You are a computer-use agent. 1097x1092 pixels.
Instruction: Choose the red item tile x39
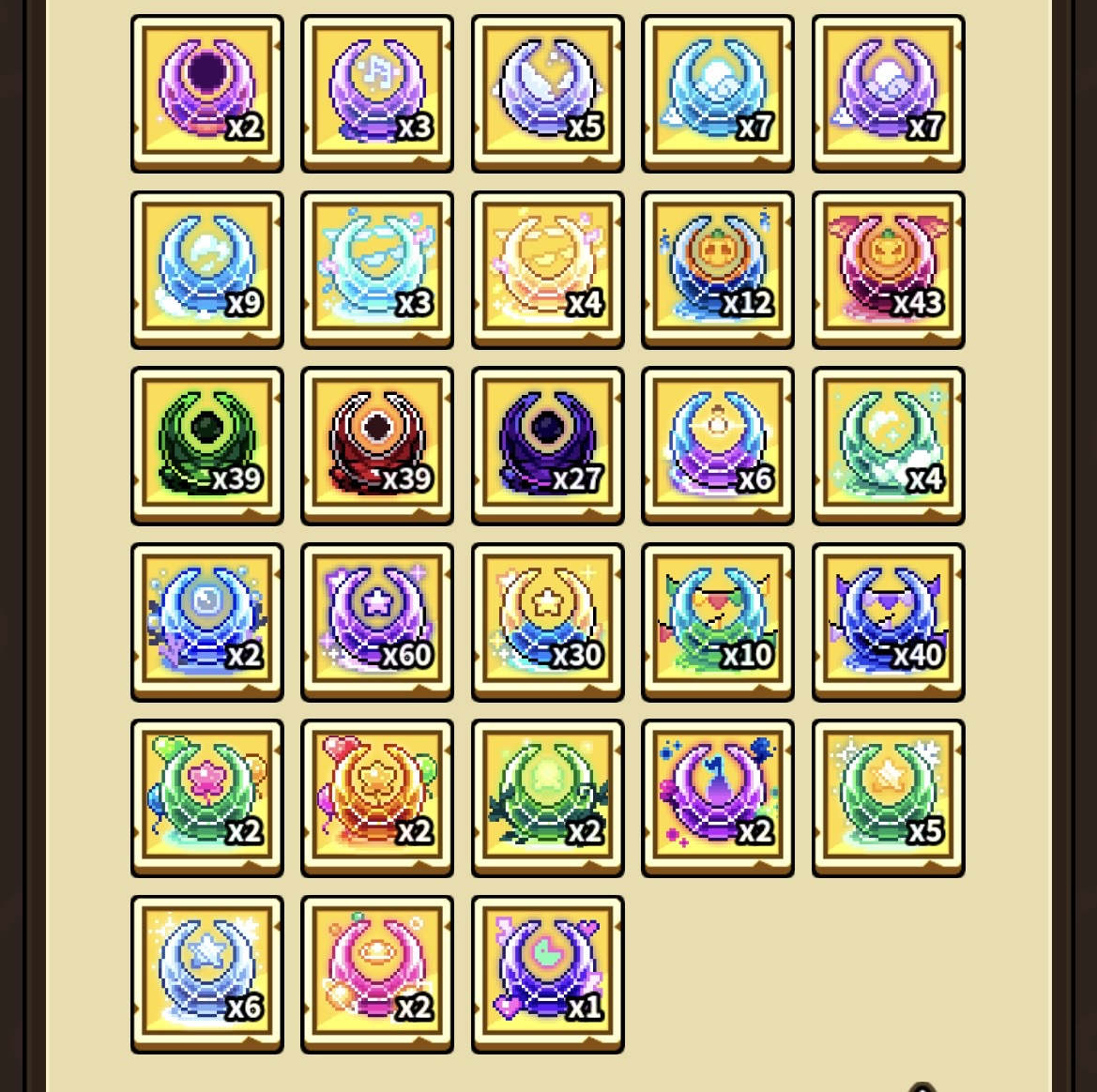tap(376, 446)
